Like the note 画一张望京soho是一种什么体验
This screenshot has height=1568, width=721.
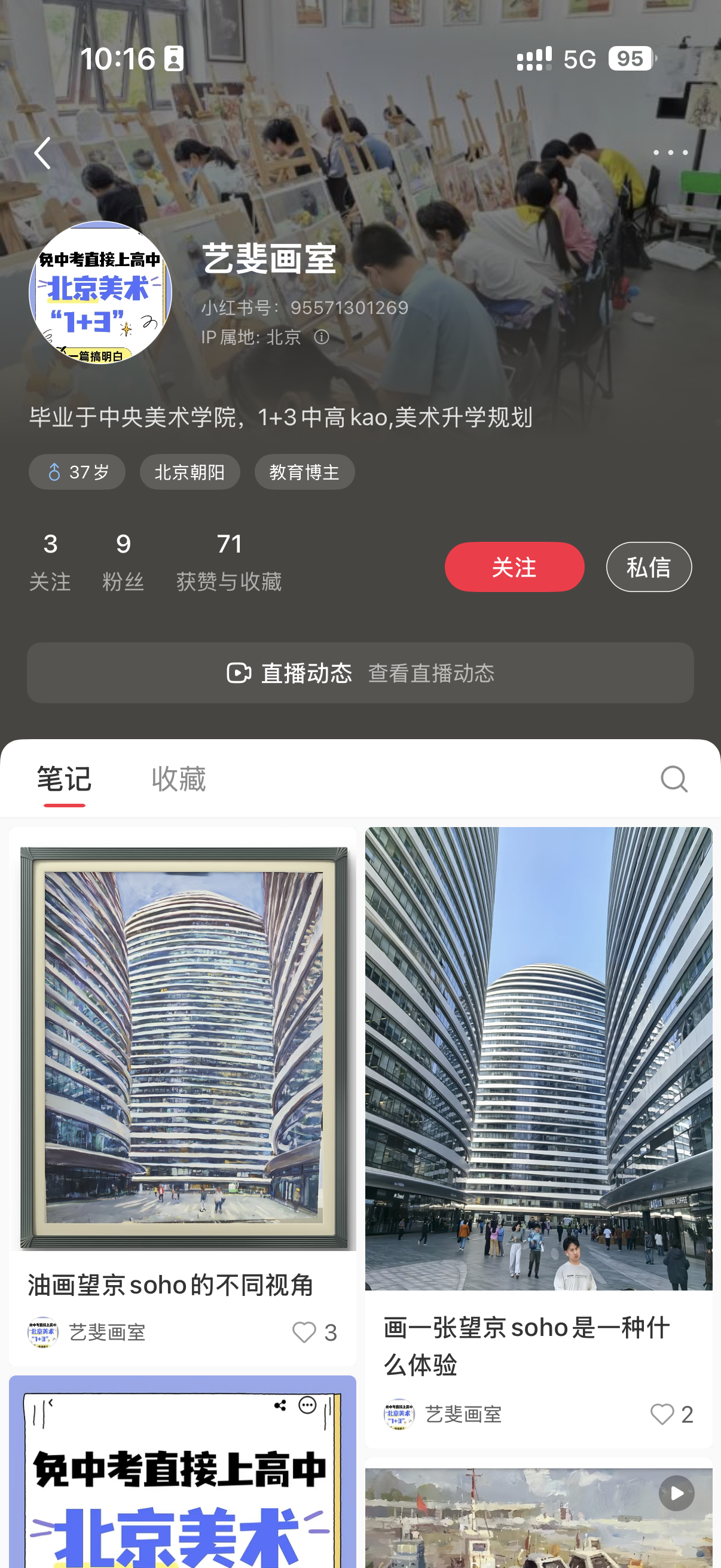point(662,1414)
